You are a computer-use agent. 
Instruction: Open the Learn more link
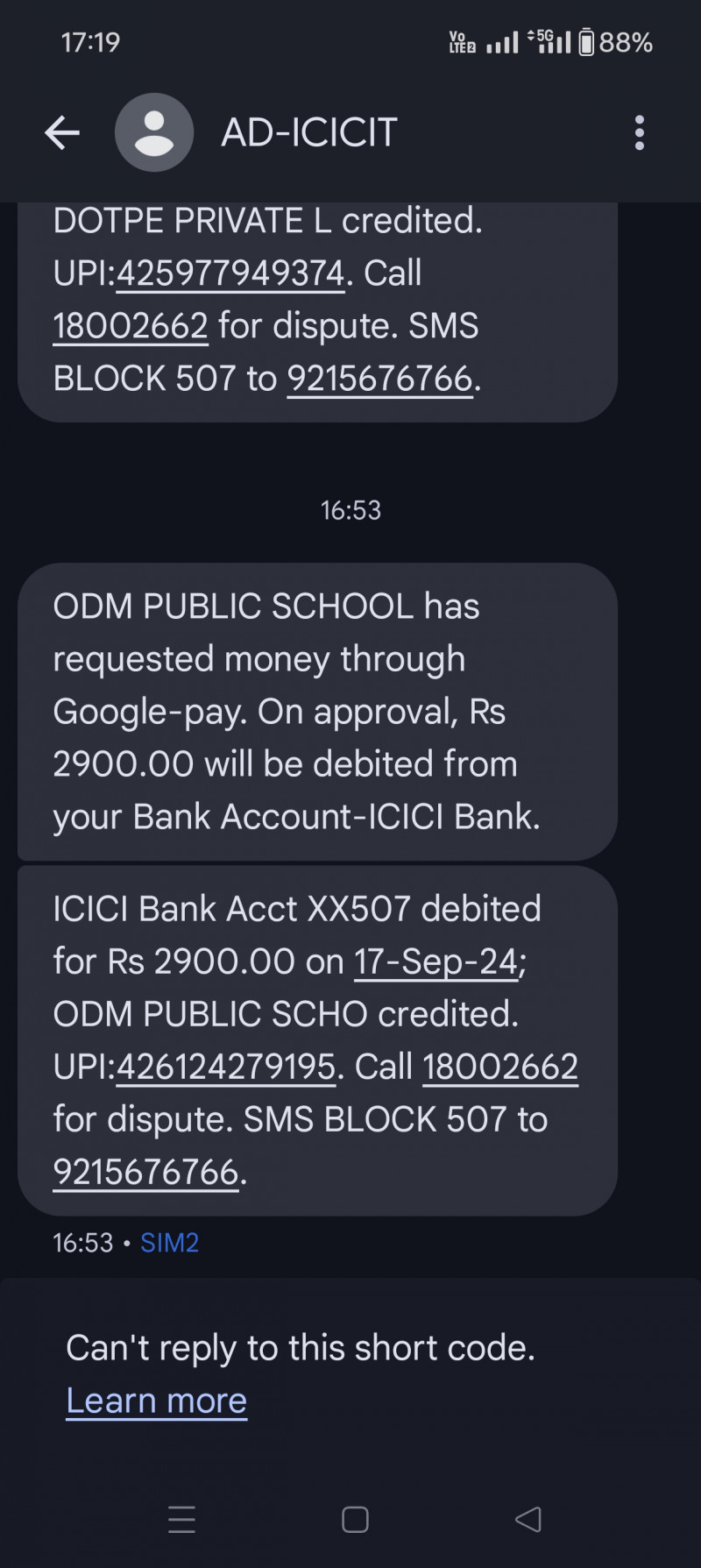click(x=157, y=1401)
